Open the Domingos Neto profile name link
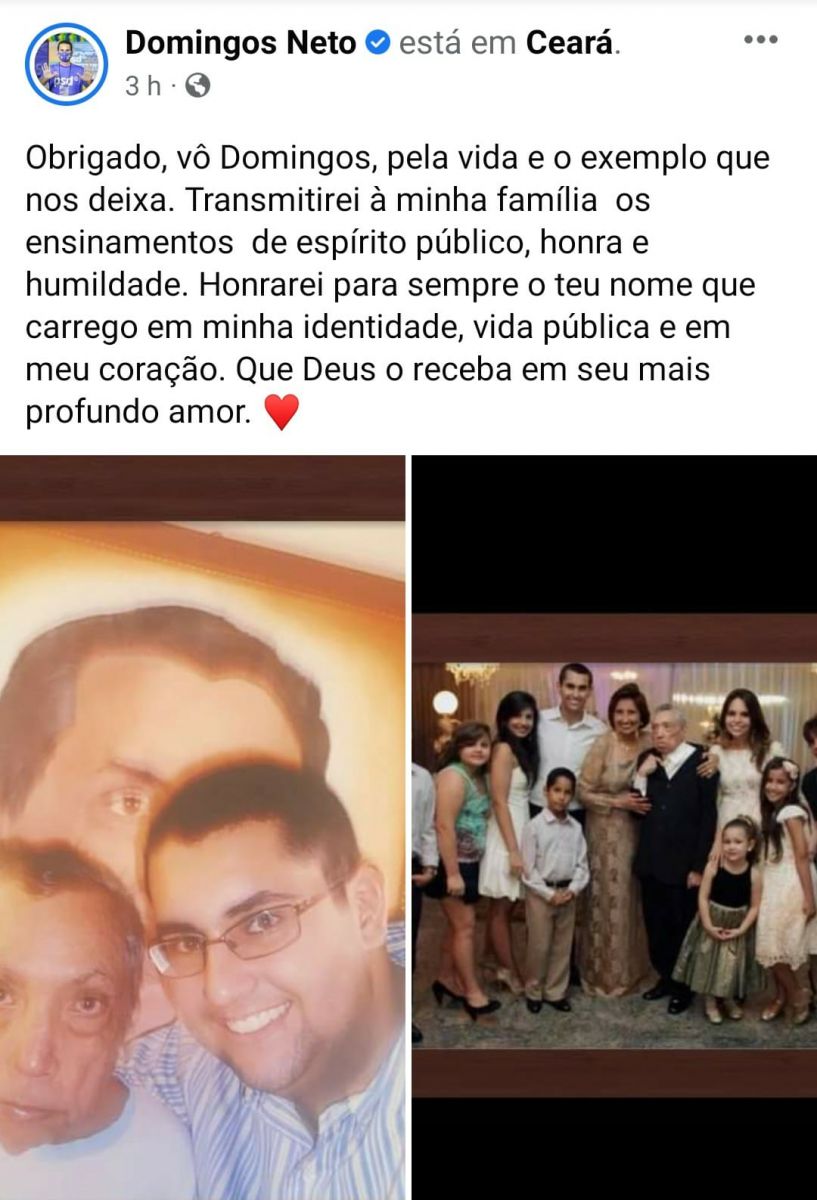Viewport: 817px width, 1200px height. coord(240,43)
